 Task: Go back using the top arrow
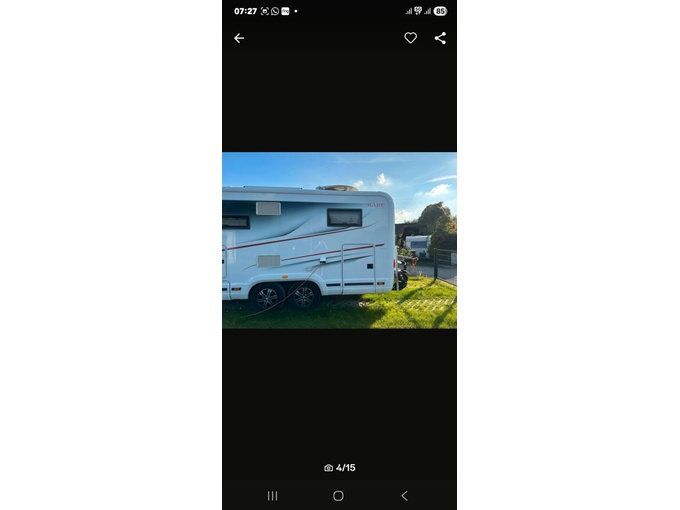coord(239,38)
